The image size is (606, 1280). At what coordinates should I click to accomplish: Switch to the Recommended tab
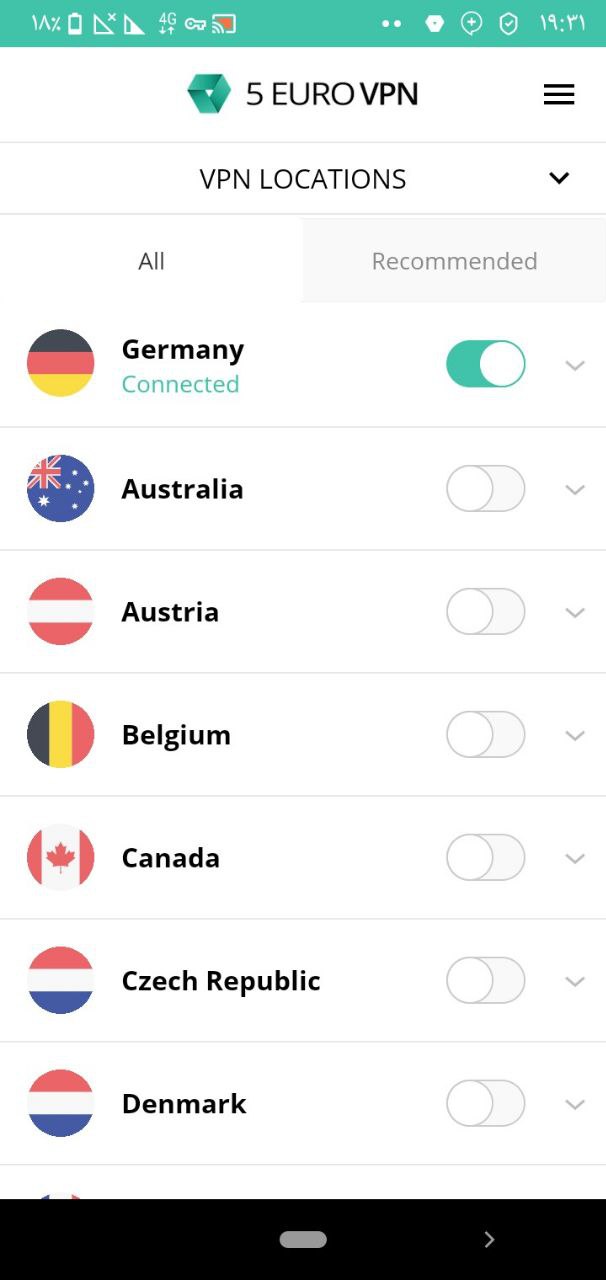454,261
